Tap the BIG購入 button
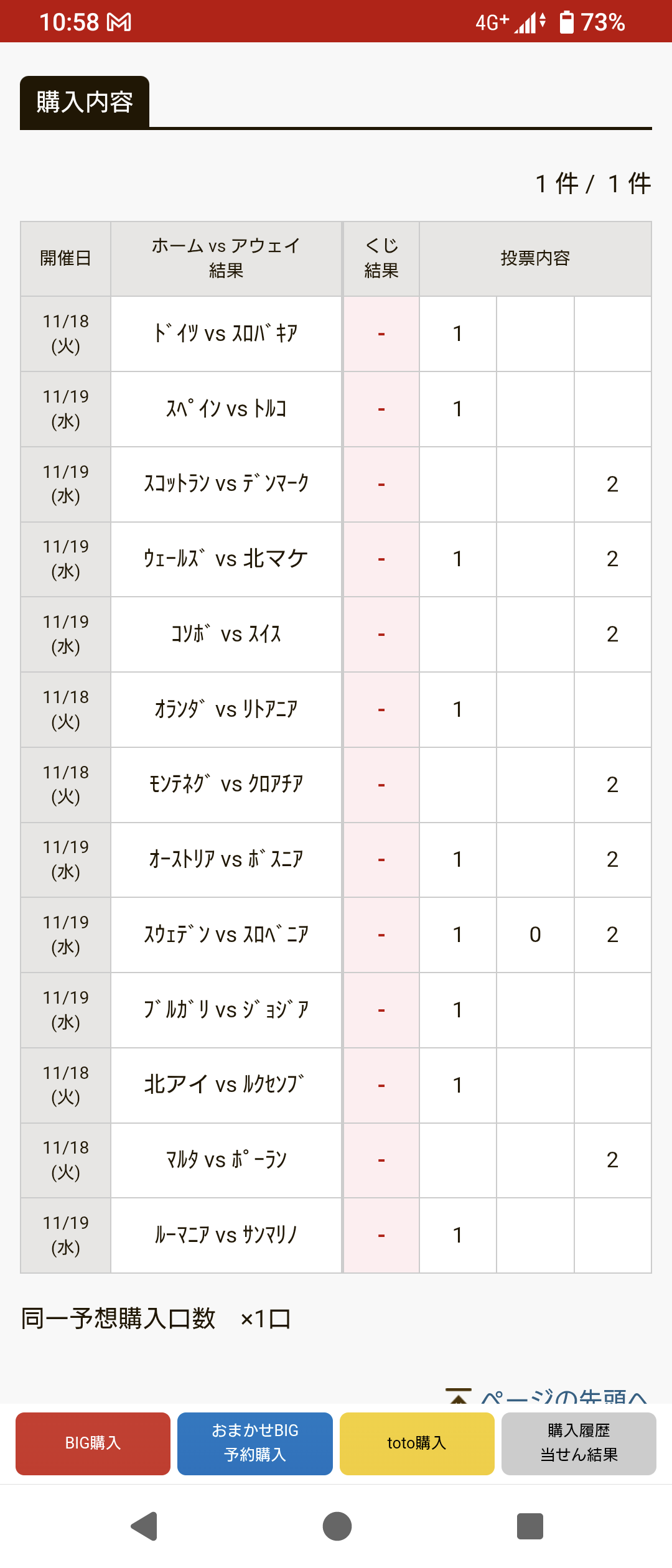 coord(93,1443)
